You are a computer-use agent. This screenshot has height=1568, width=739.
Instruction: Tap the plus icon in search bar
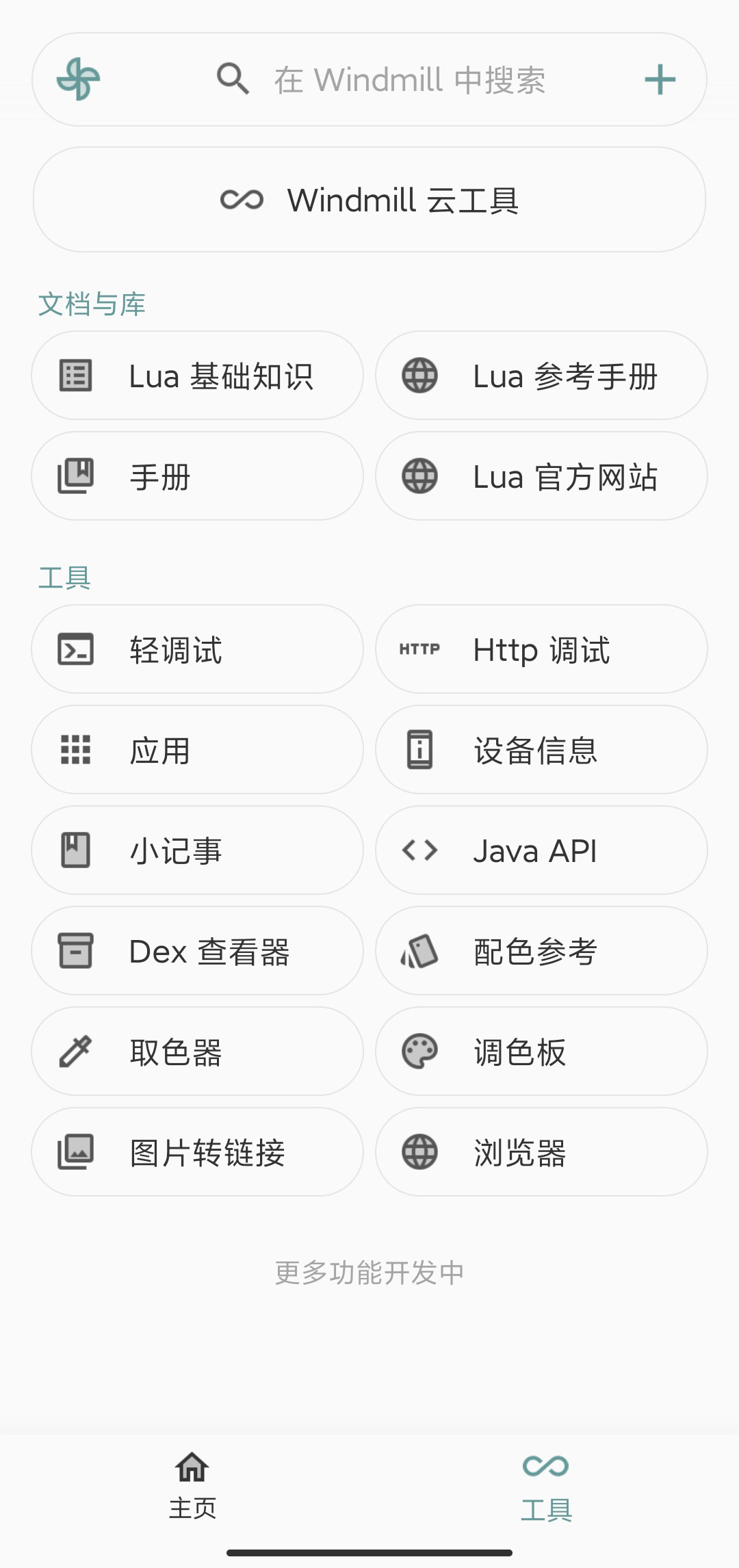click(660, 80)
